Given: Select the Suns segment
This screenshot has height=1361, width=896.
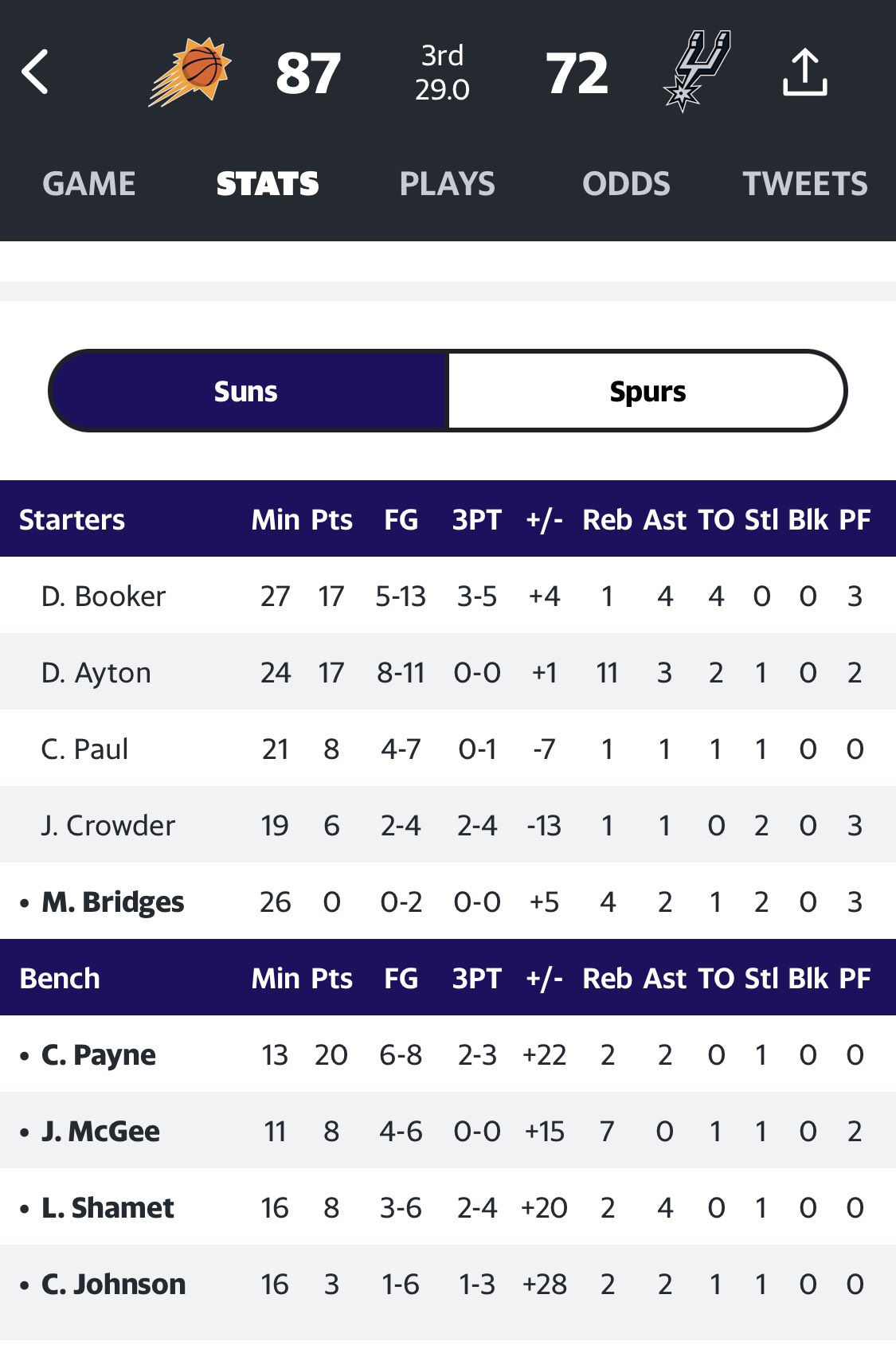Looking at the screenshot, I should (x=247, y=391).
